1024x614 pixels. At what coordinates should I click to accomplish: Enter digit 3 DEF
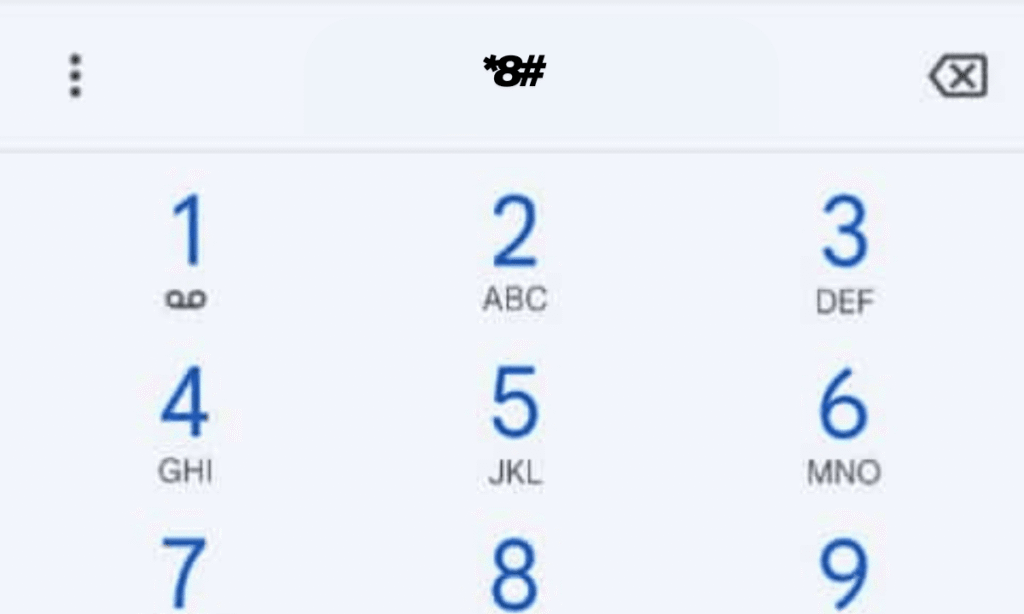pyautogui.click(x=845, y=250)
